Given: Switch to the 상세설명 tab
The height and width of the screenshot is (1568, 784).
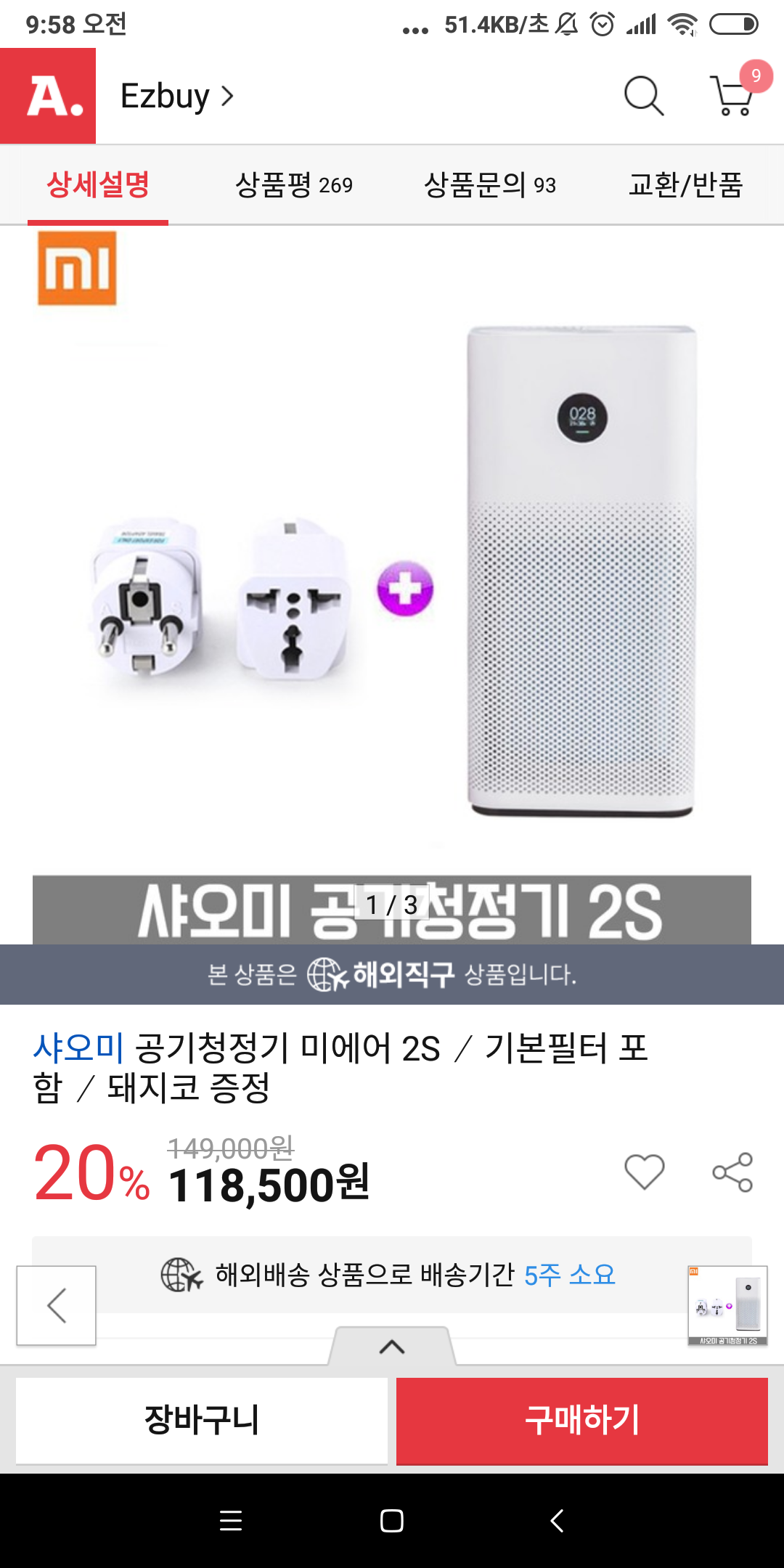Looking at the screenshot, I should point(98,184).
